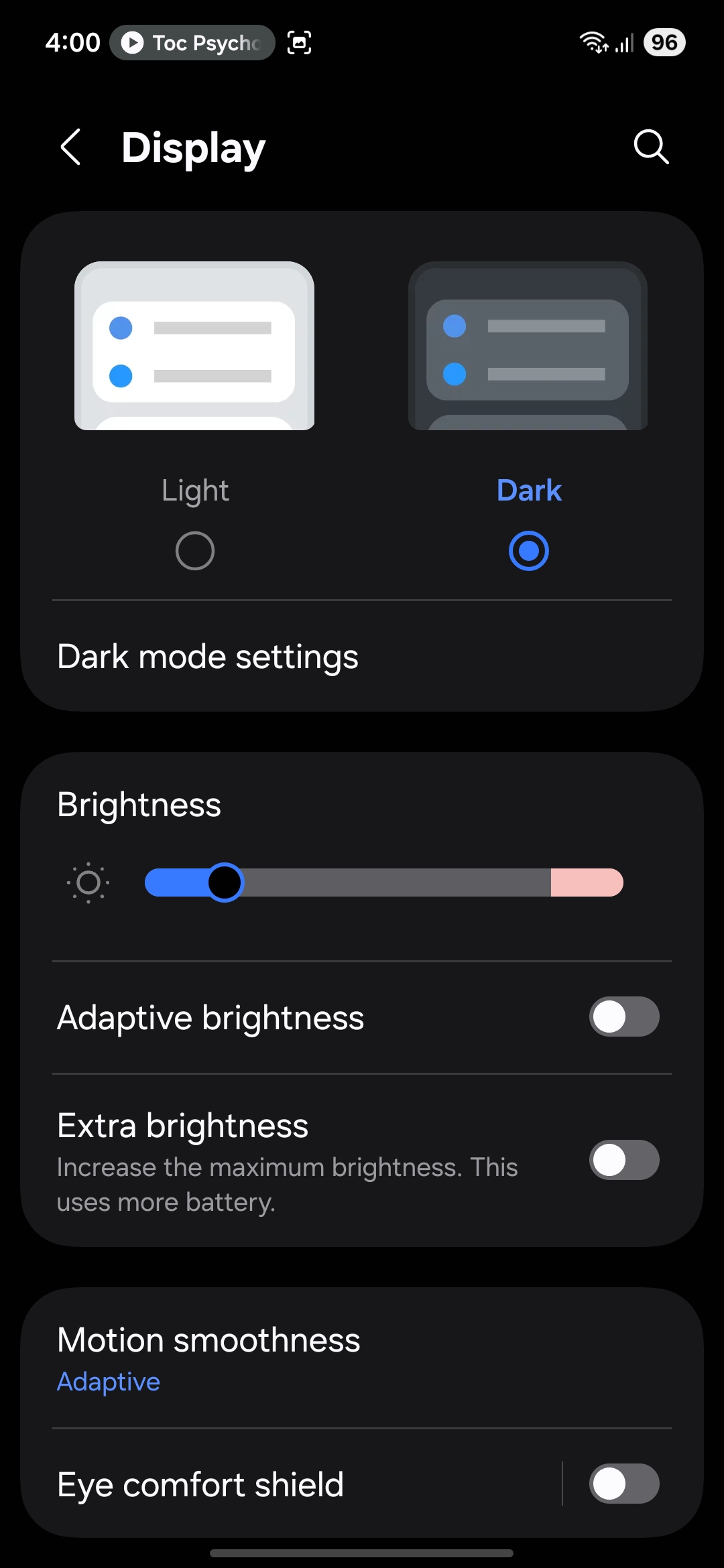This screenshot has width=724, height=1568.
Task: Enable Adaptive brightness
Action: pyautogui.click(x=624, y=1017)
